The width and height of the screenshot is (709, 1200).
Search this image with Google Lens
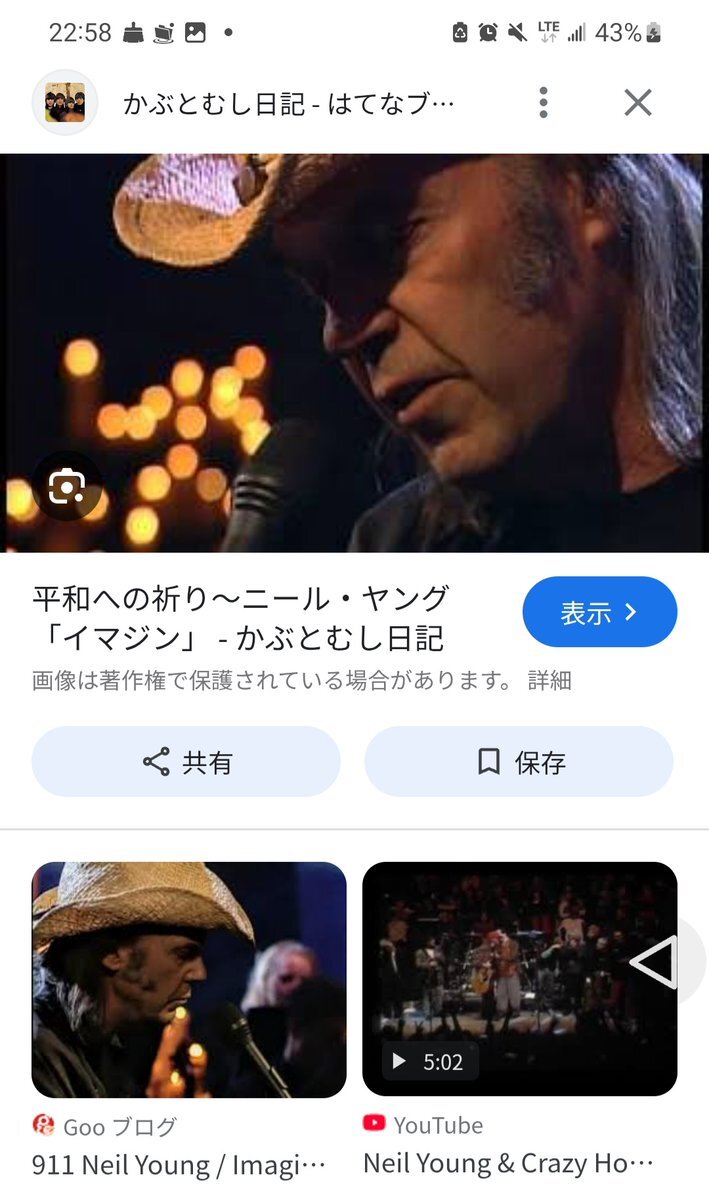click(x=67, y=487)
